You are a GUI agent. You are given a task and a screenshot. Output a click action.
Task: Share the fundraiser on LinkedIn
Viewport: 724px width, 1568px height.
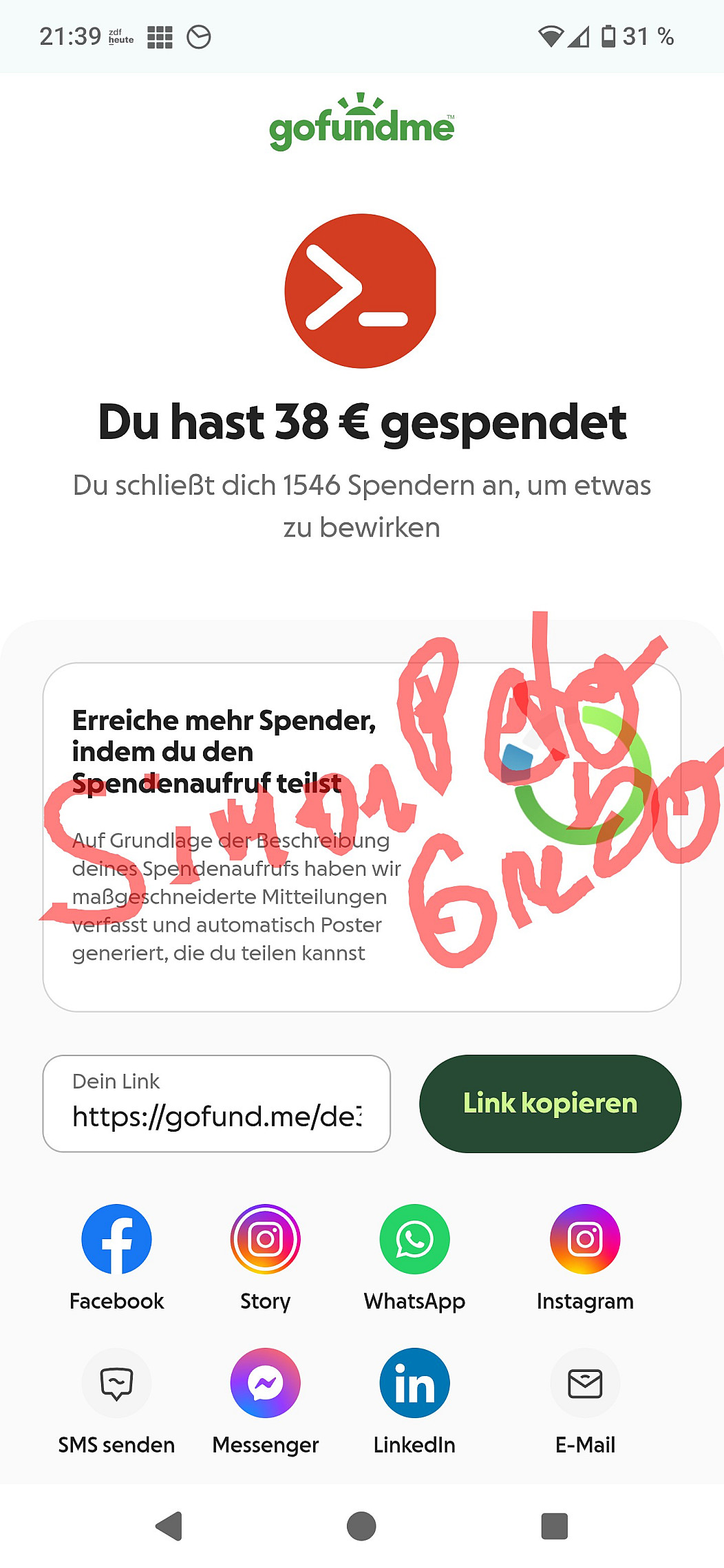414,1383
